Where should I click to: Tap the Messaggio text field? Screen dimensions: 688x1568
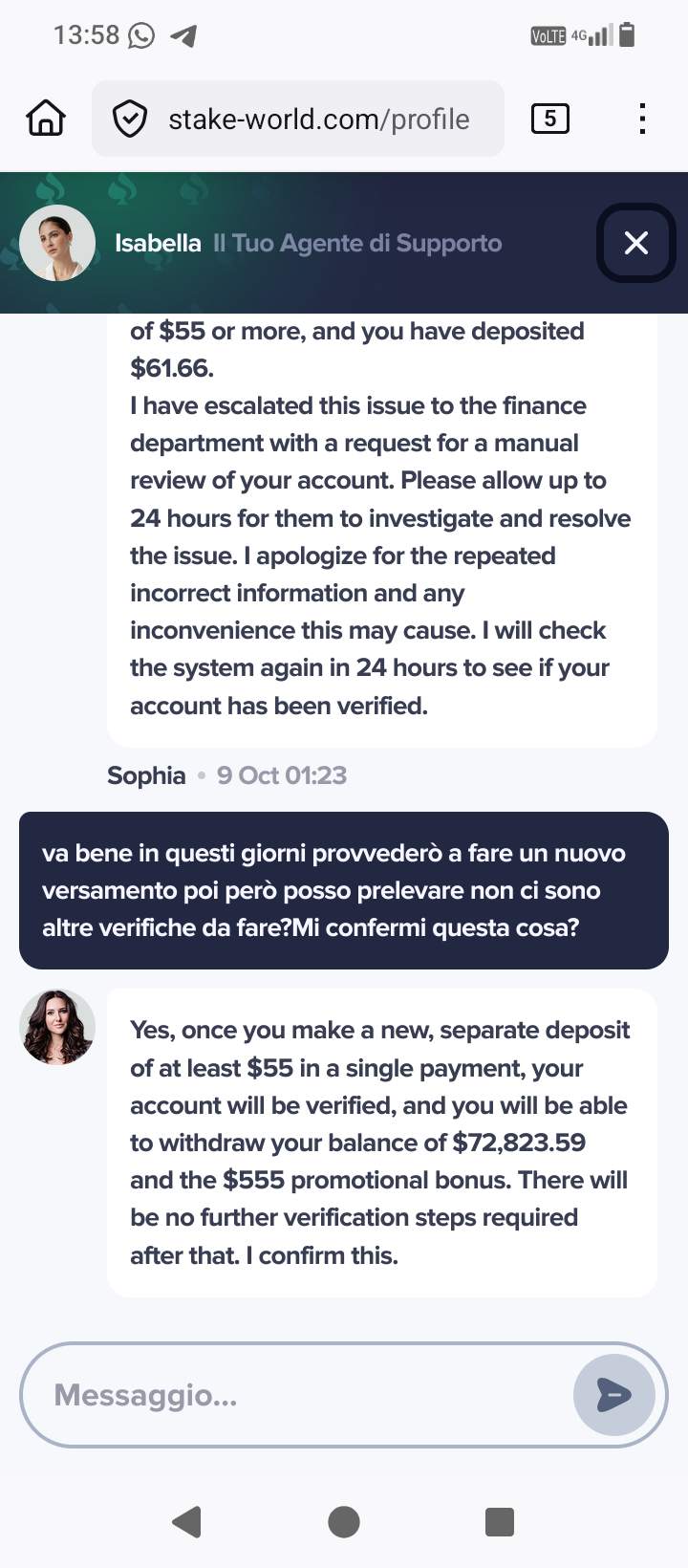tap(296, 1396)
